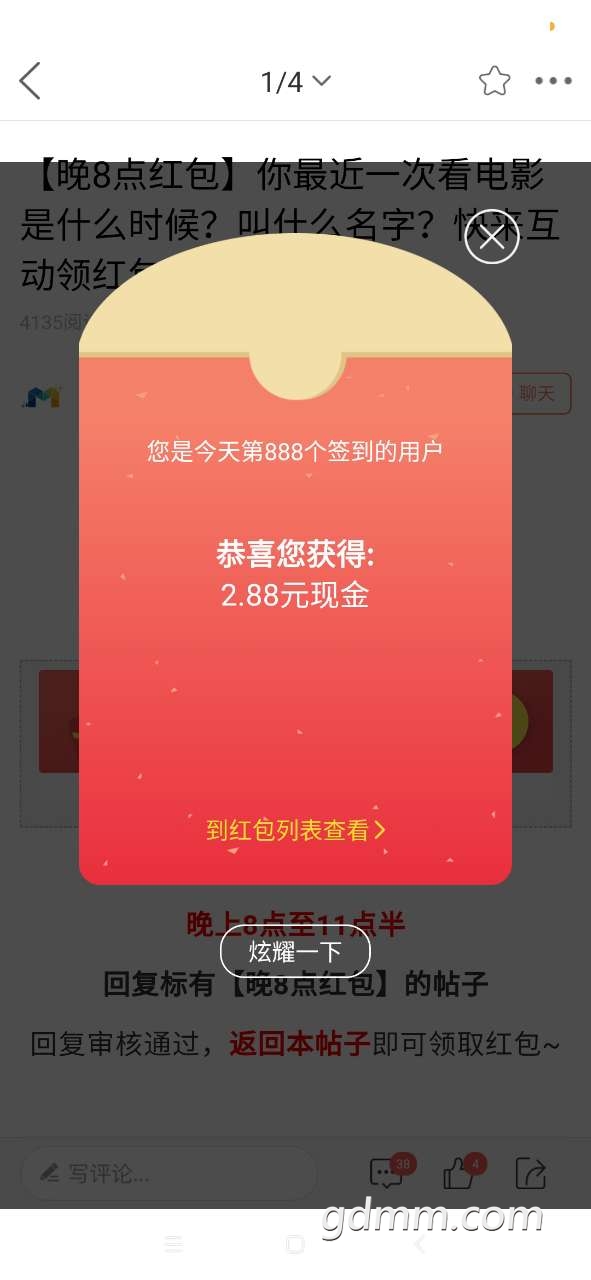Favorite this post with the star icon
Viewport: 591px width, 1280px height.
pos(495,81)
